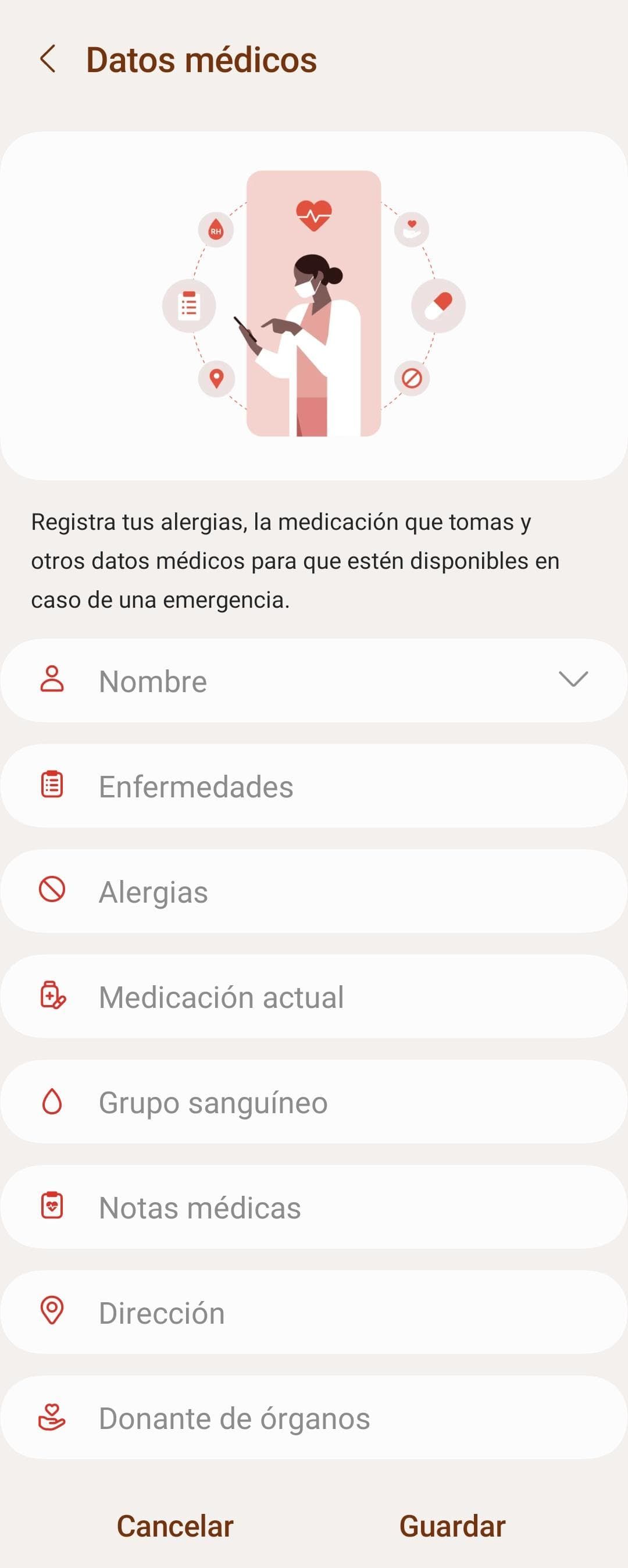This screenshot has height=1568, width=628.
Task: Go back from Datos médicos
Action: pos(48,59)
